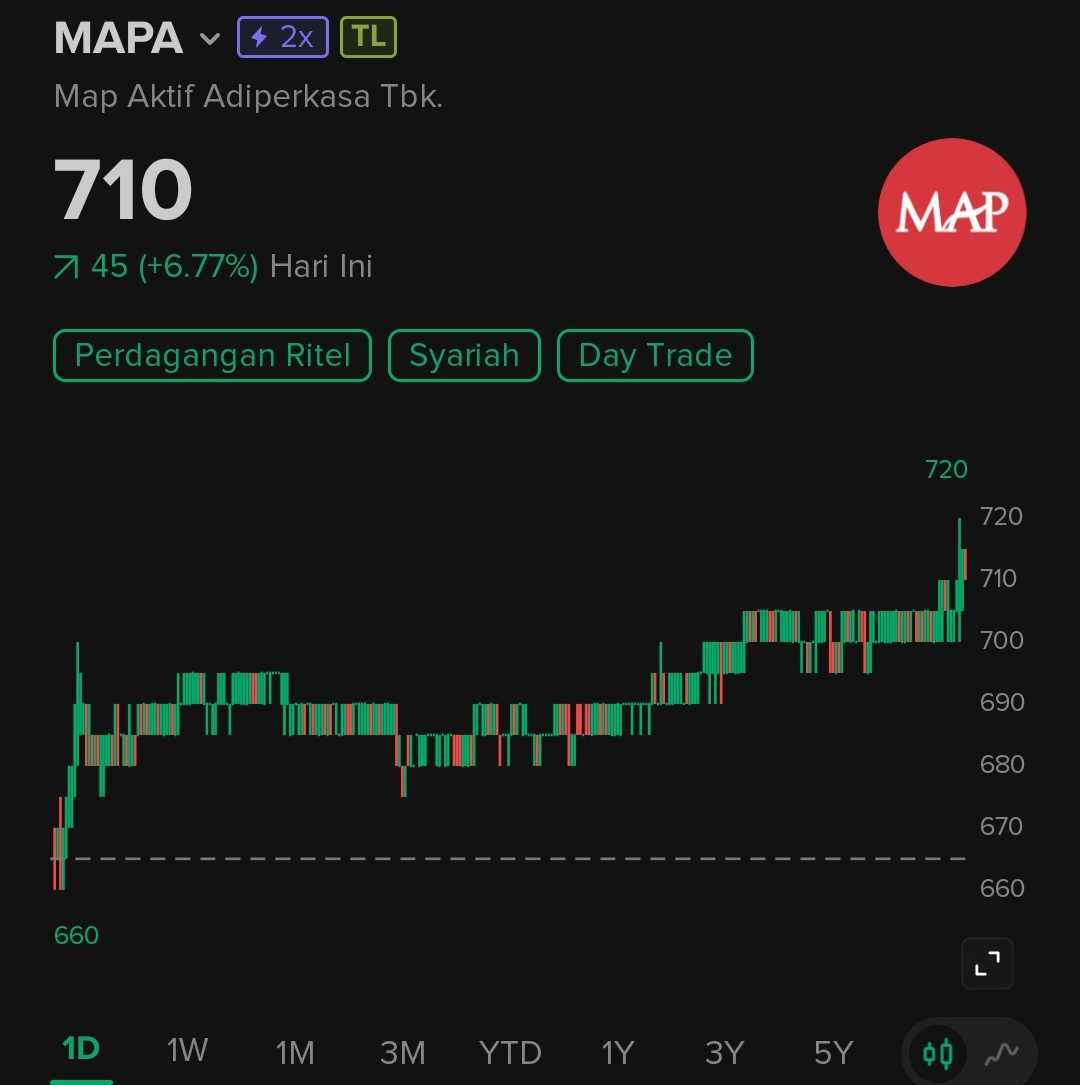This screenshot has width=1080, height=1085.
Task: Switch to line chart view
Action: [x=1001, y=1053]
